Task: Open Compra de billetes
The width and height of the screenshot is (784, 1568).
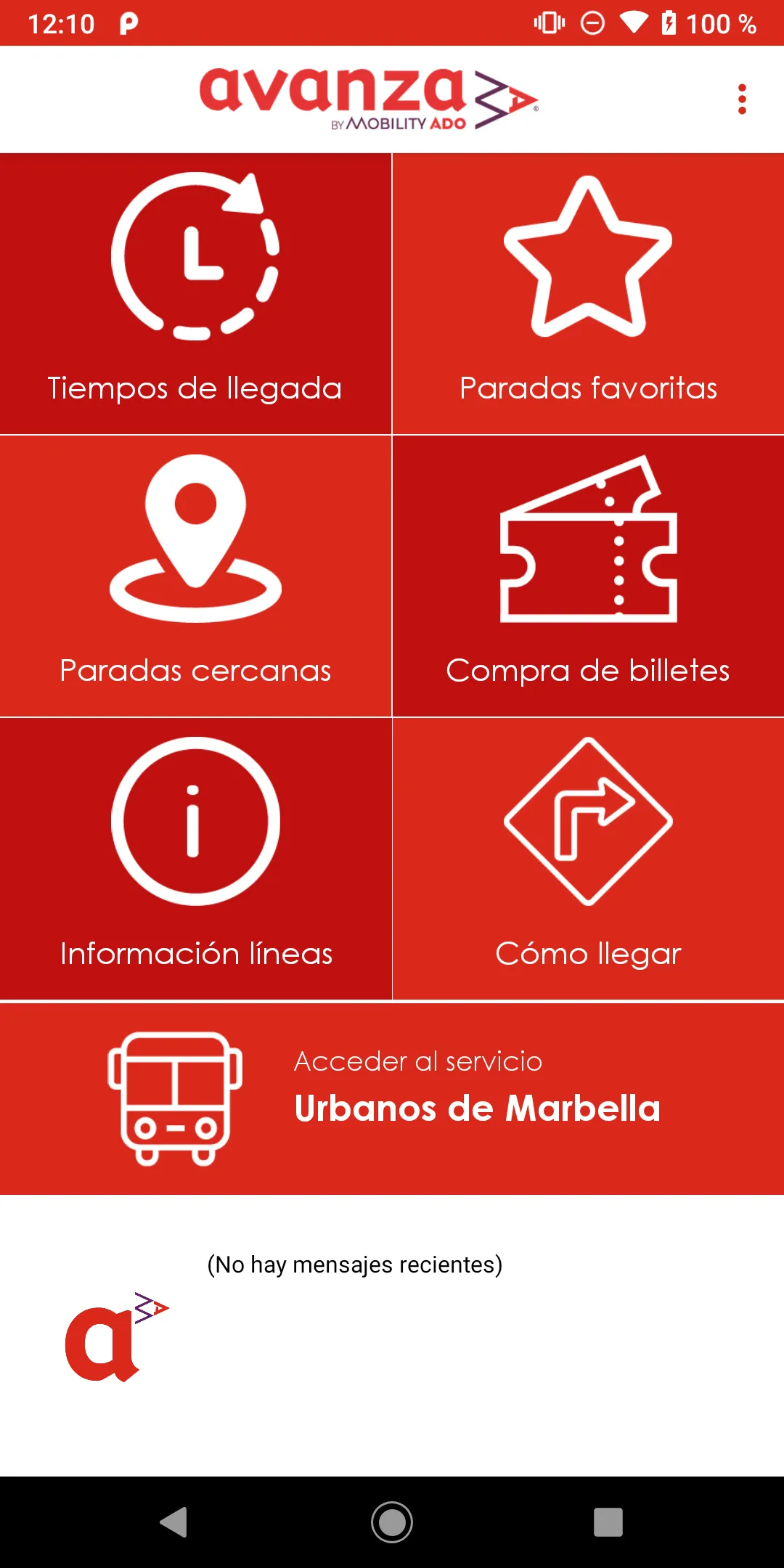Action: (x=588, y=576)
